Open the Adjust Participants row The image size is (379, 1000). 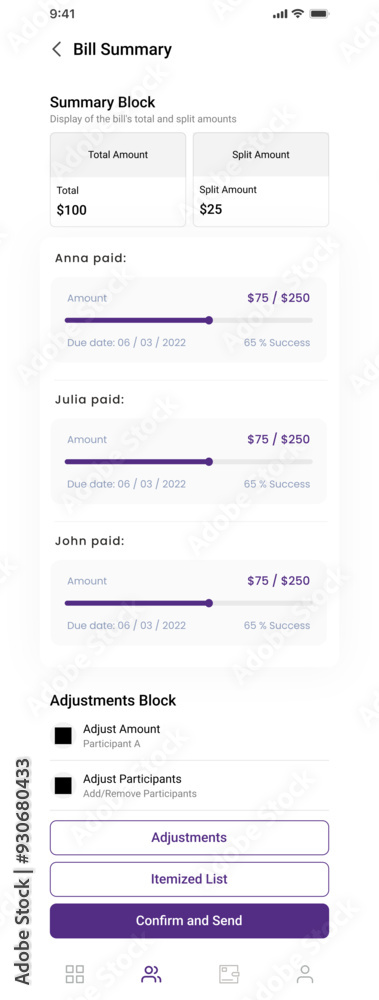(x=190, y=786)
